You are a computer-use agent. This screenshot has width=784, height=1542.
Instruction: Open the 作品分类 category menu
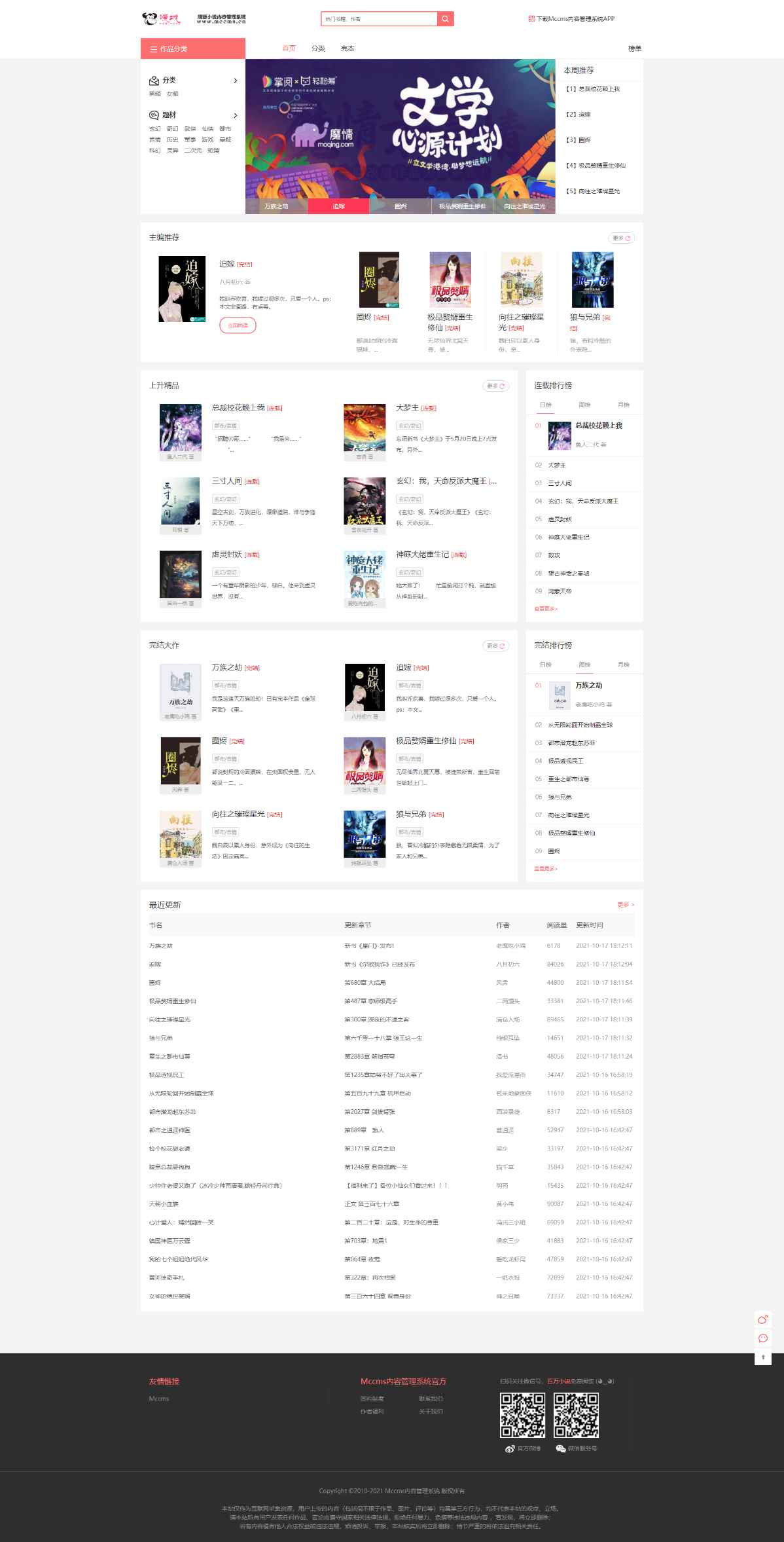(x=192, y=48)
